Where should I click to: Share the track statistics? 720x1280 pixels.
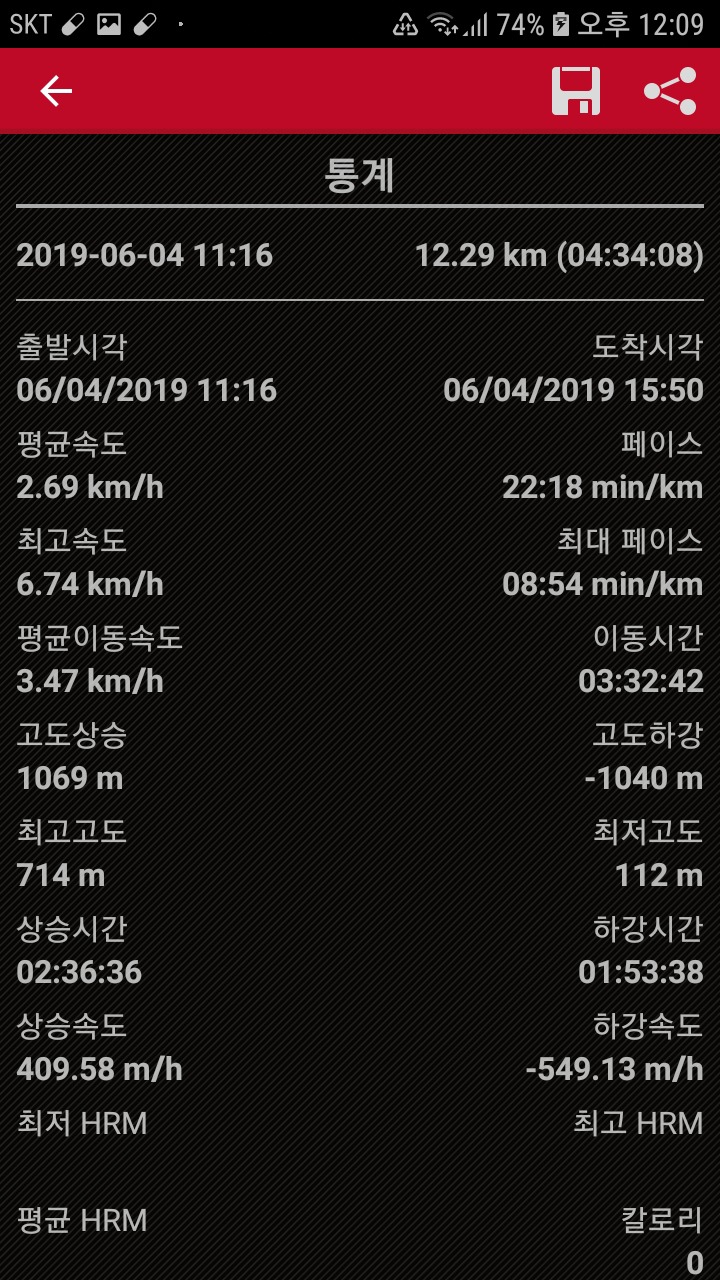pyautogui.click(x=670, y=91)
